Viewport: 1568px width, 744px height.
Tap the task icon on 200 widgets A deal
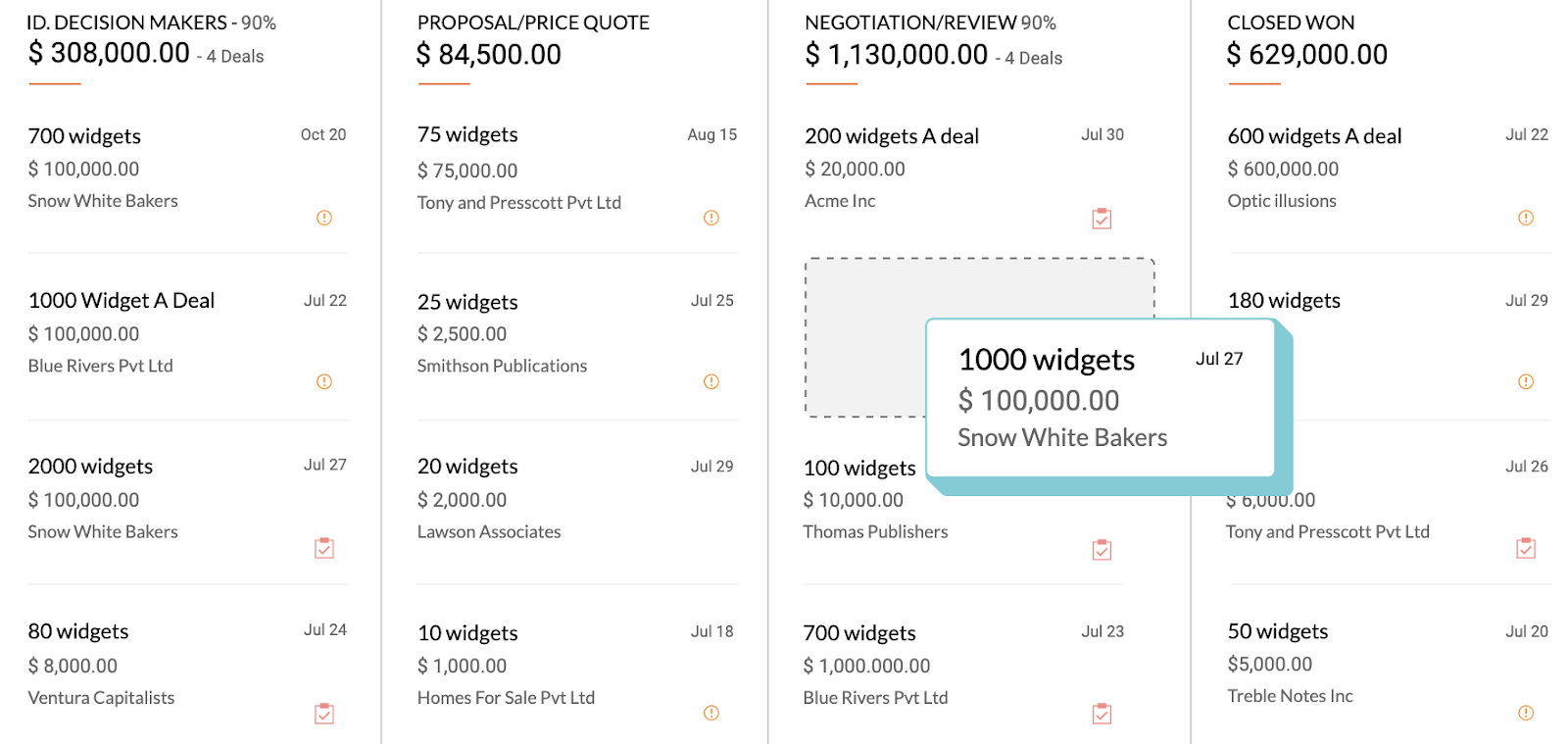1102,219
